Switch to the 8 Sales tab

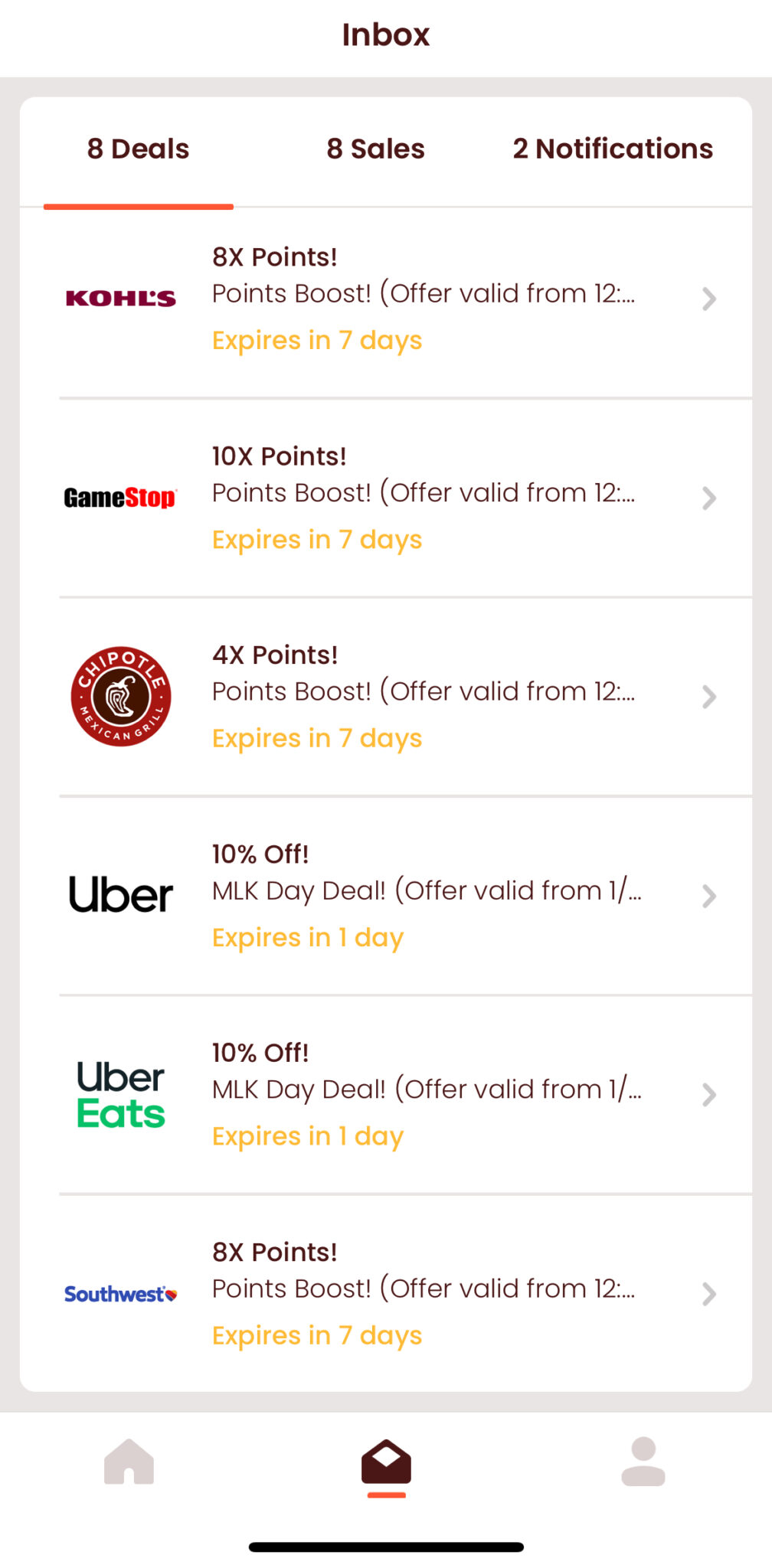point(376,149)
